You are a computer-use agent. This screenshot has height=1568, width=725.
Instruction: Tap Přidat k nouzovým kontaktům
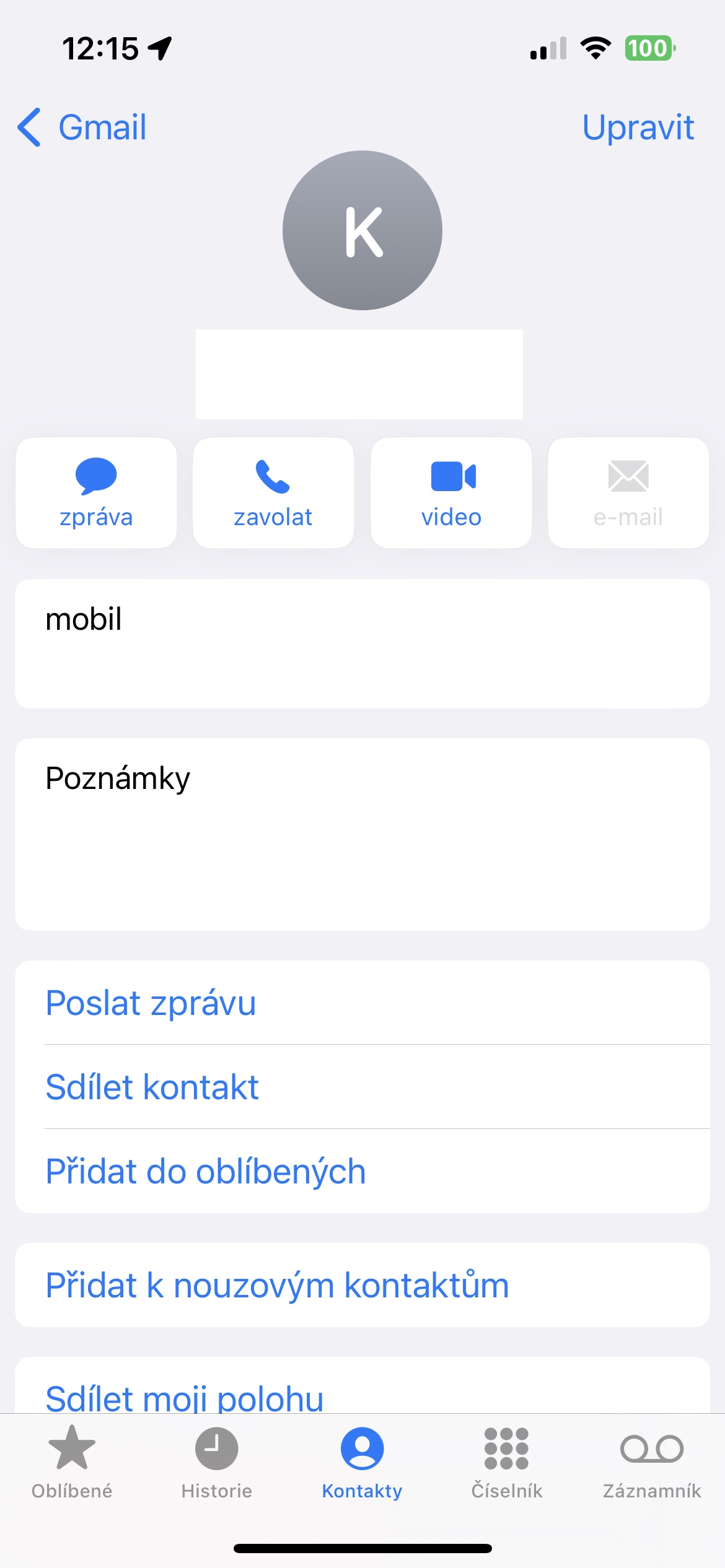click(x=278, y=1285)
